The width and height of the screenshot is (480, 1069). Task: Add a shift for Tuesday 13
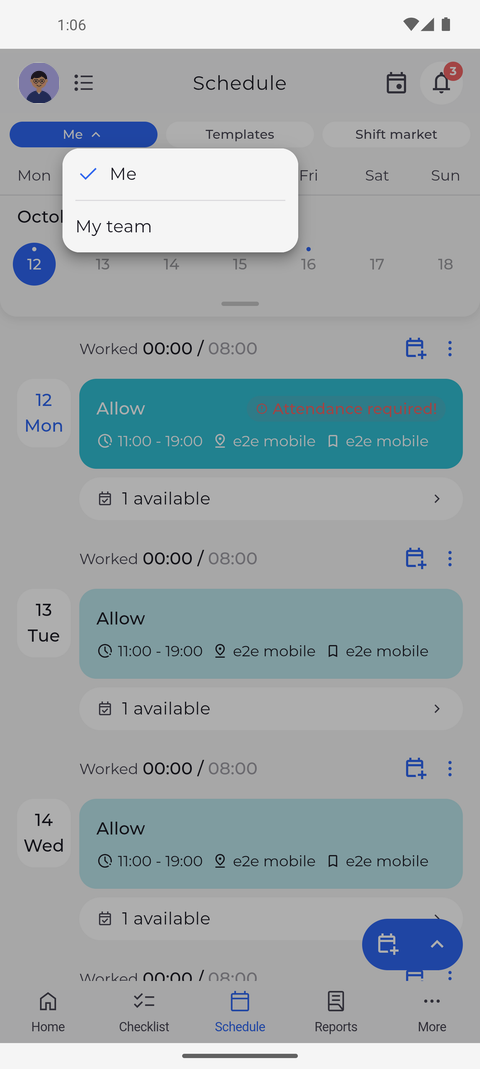coord(415,559)
